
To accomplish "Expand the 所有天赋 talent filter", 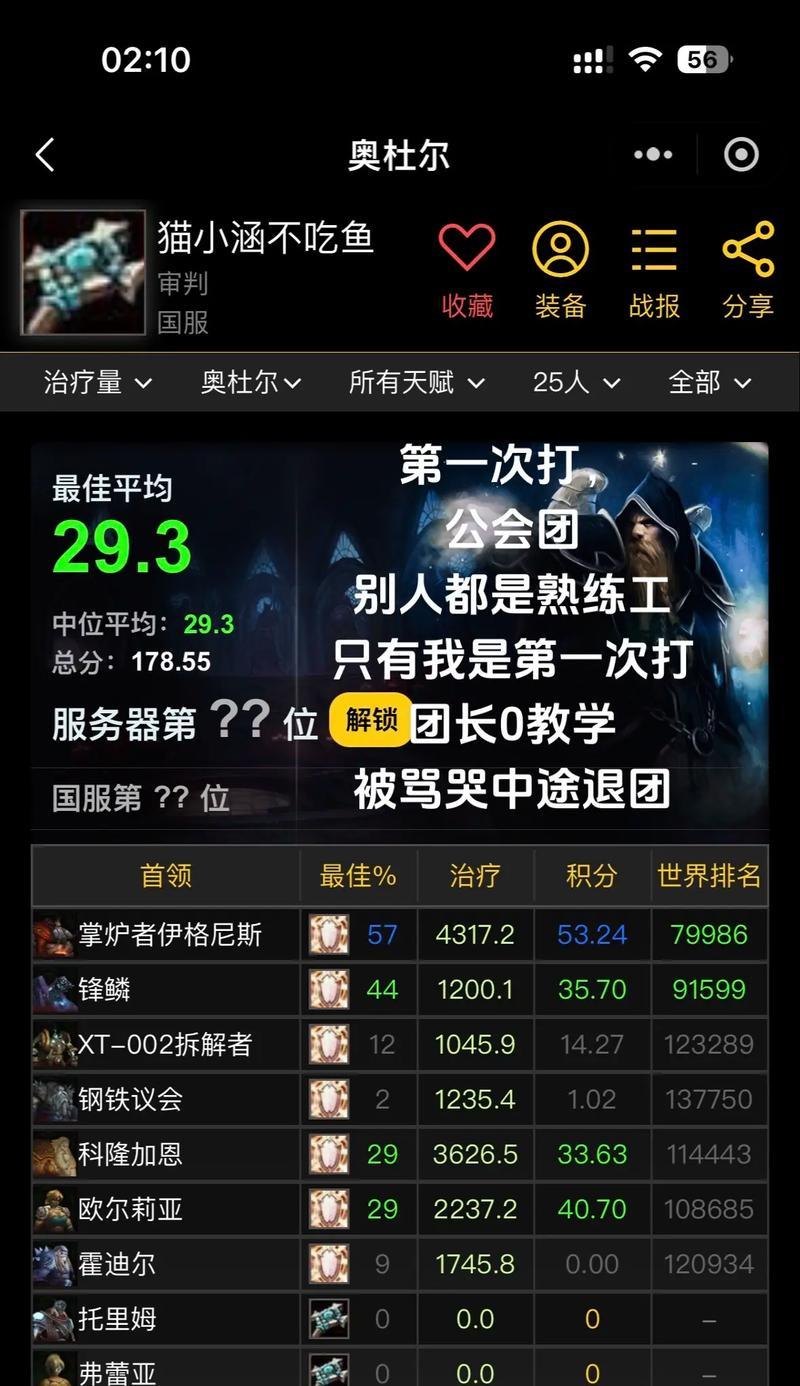I will click(x=416, y=382).
